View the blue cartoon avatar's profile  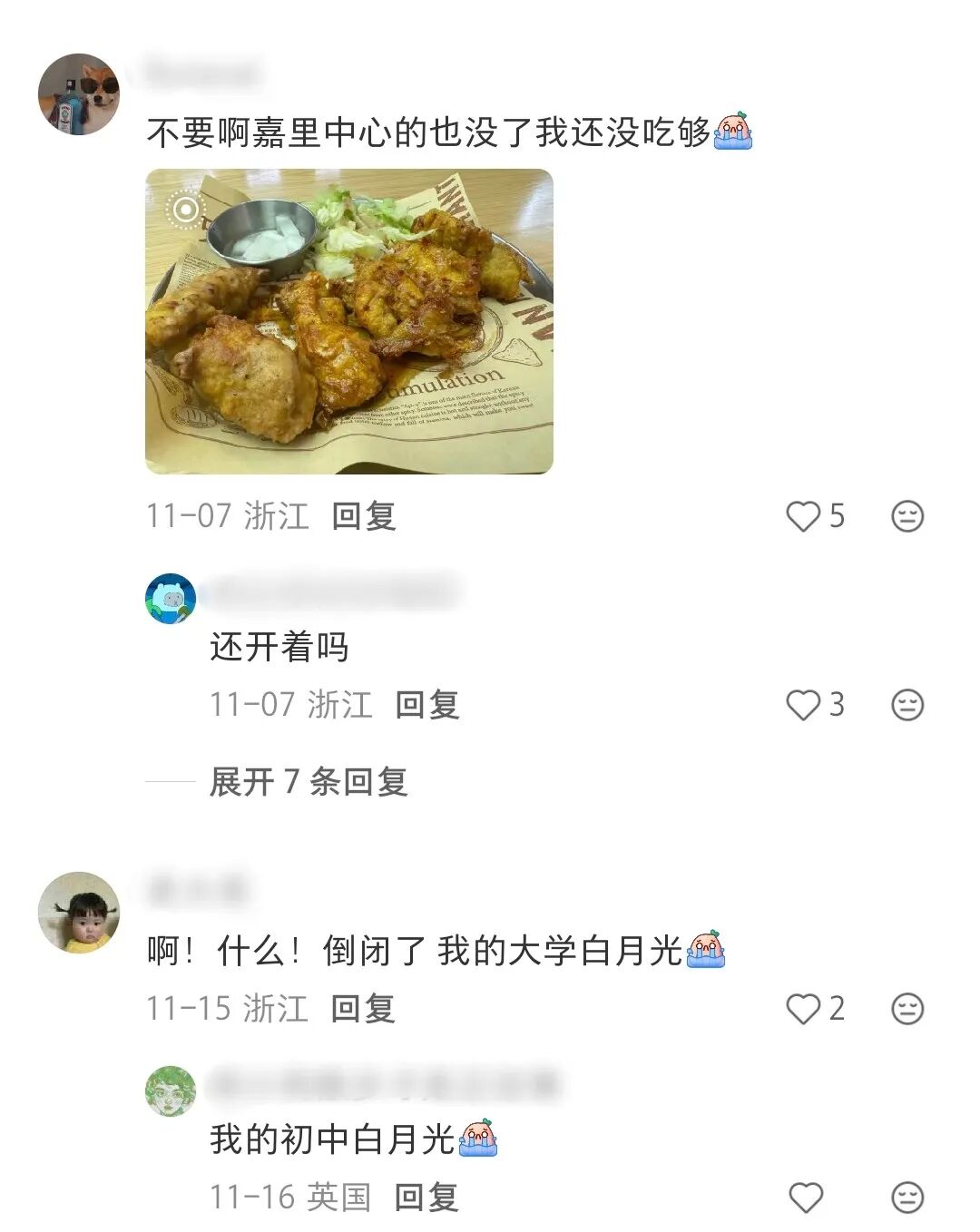[171, 599]
